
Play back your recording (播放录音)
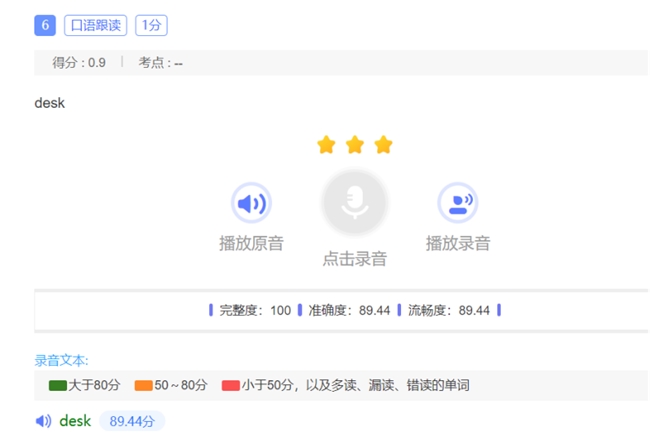457,204
